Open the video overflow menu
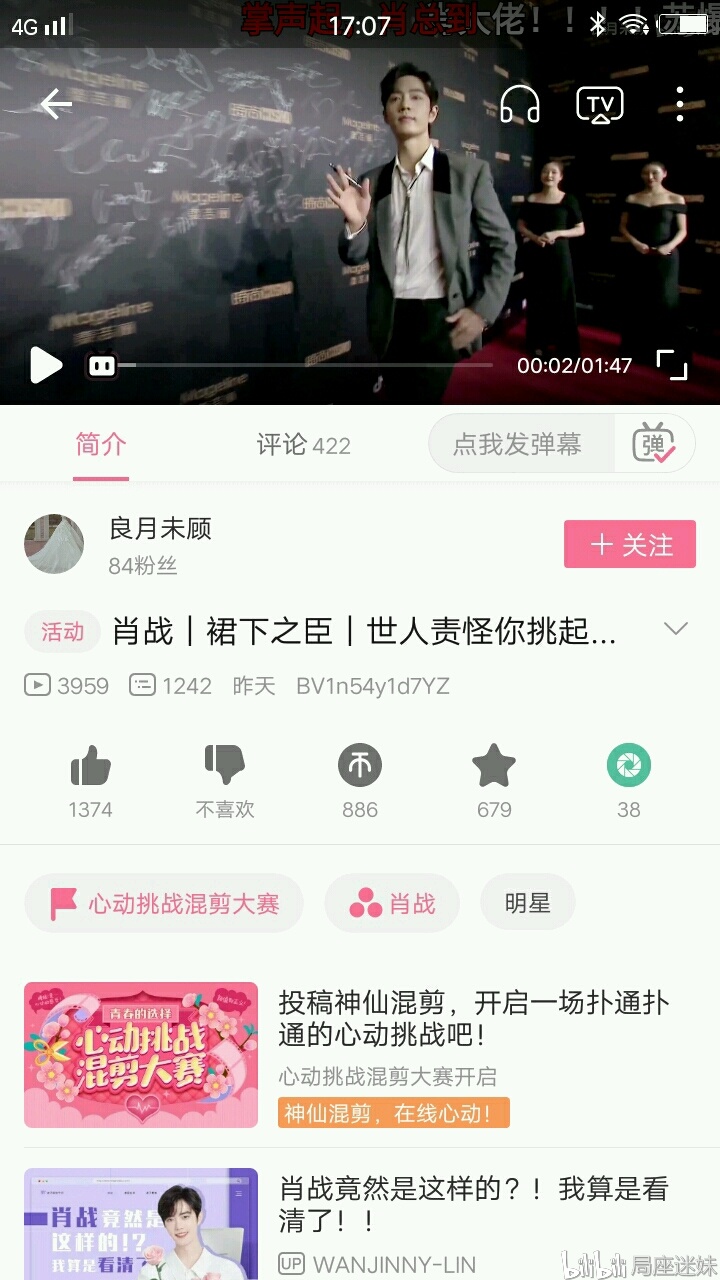720x1280 pixels. [680, 104]
